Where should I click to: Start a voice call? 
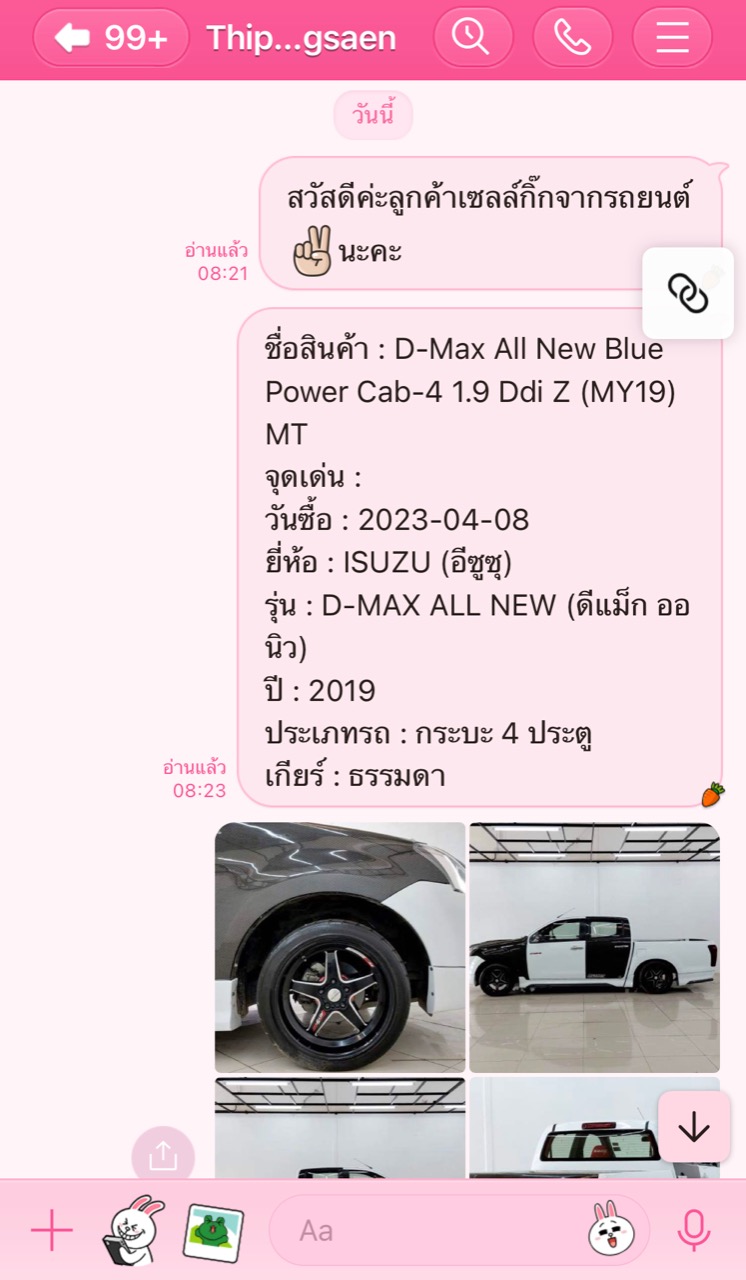point(572,38)
